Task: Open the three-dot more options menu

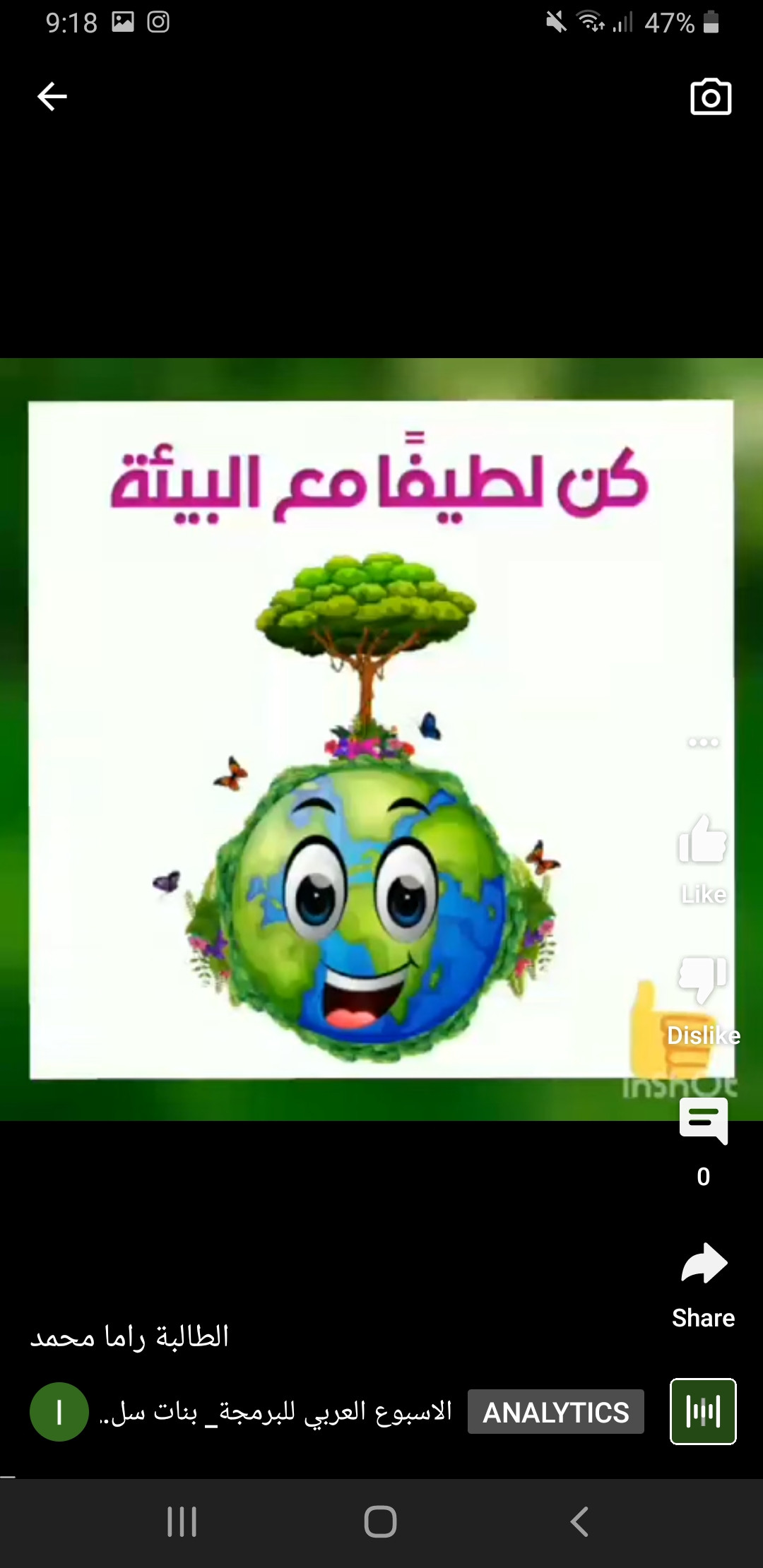Action: [703, 742]
